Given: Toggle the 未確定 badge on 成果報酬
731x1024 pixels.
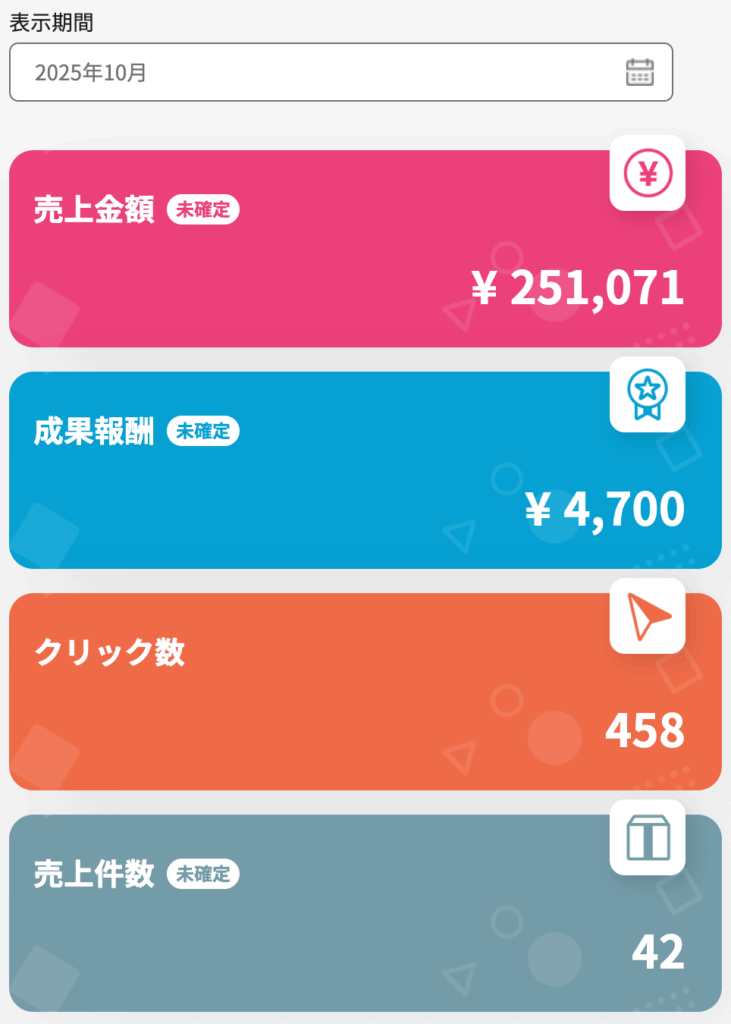Looking at the screenshot, I should (x=204, y=432).
